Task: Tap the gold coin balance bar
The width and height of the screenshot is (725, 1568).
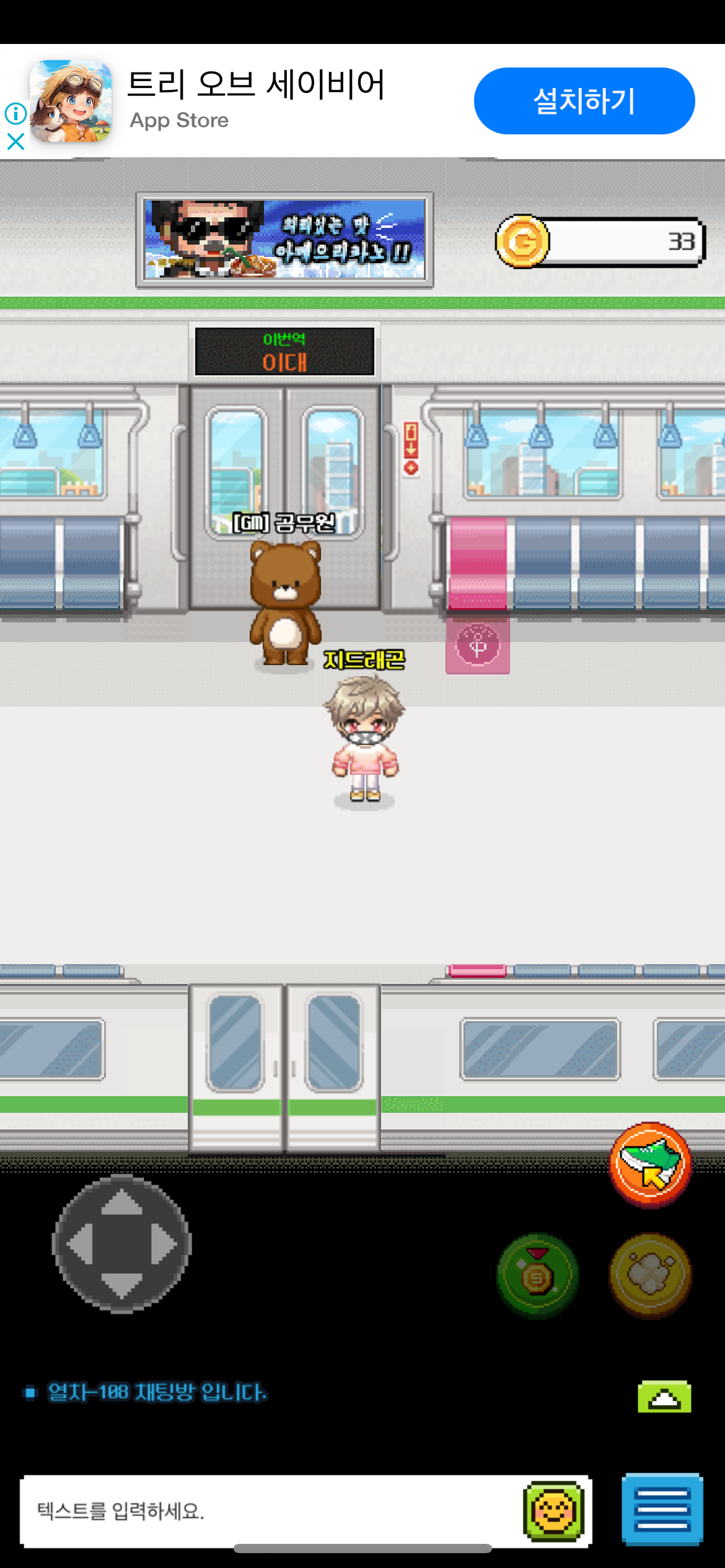Action: tap(600, 242)
